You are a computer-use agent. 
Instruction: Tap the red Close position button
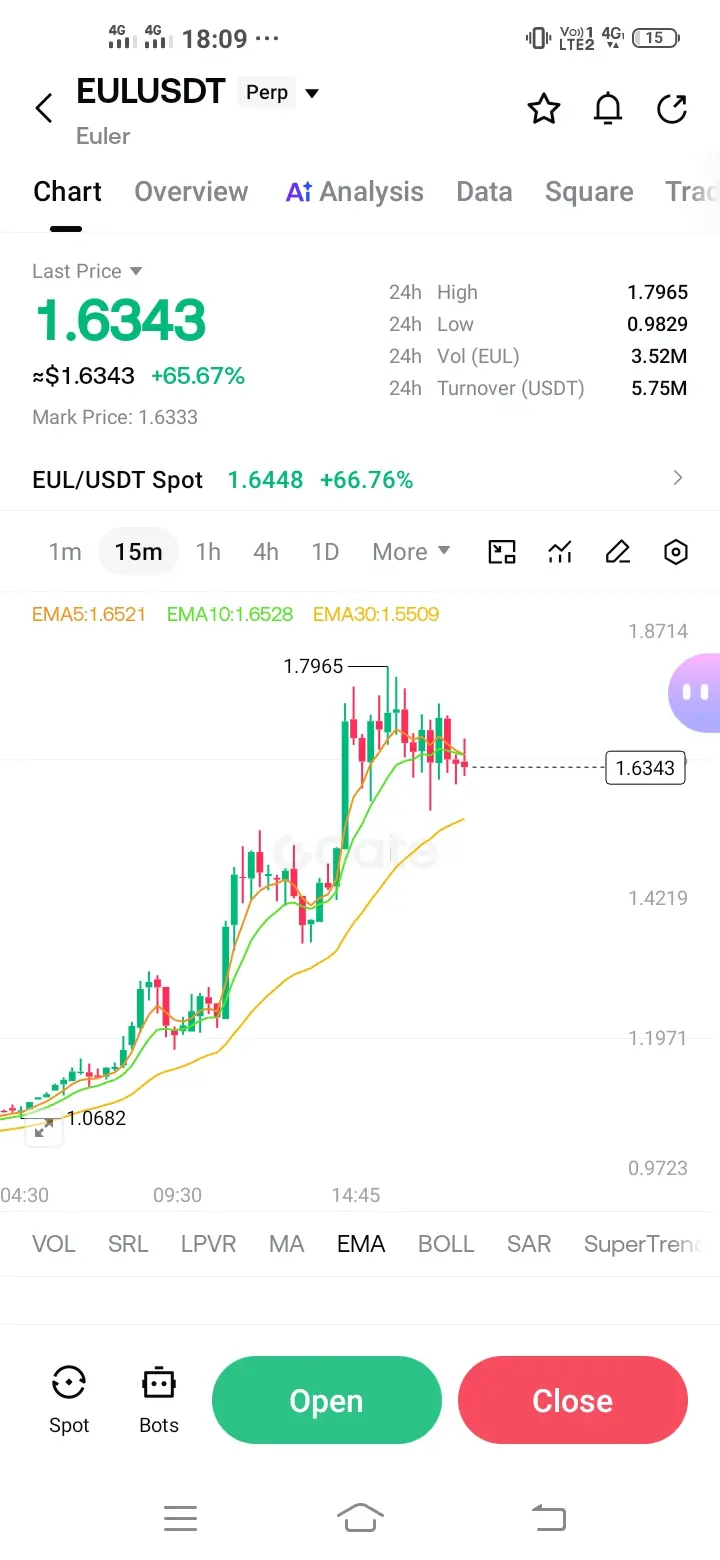click(x=573, y=1400)
